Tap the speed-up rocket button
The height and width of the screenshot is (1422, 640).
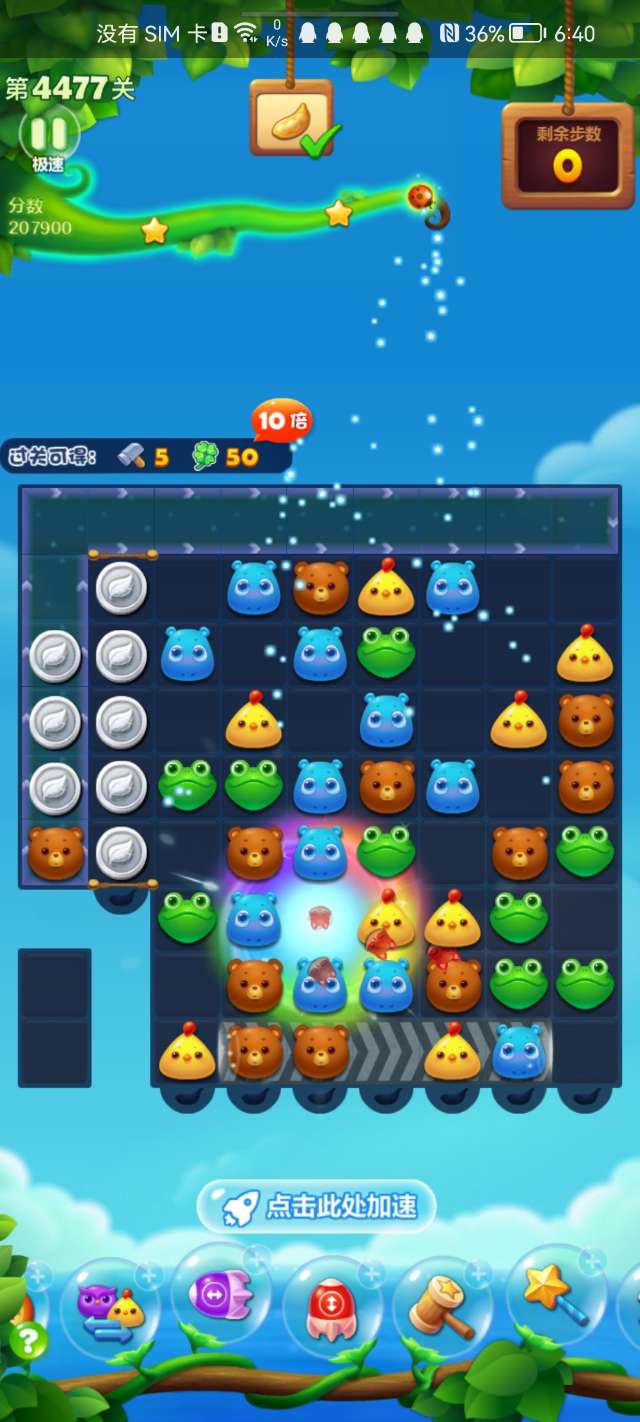pos(317,1206)
